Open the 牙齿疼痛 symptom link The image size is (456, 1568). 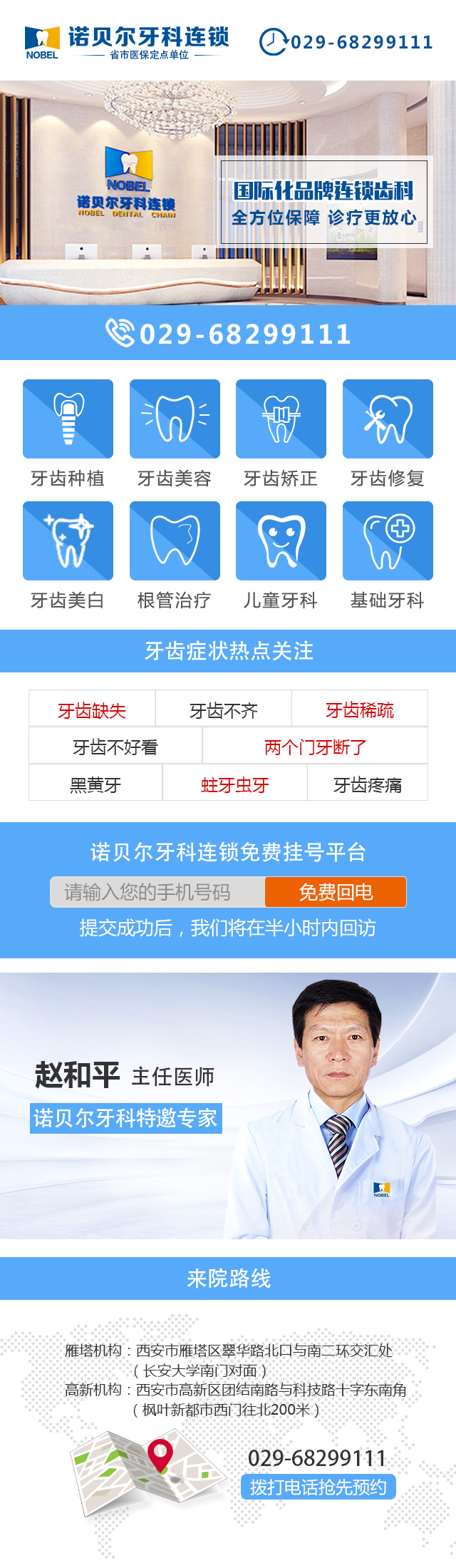[x=368, y=784]
